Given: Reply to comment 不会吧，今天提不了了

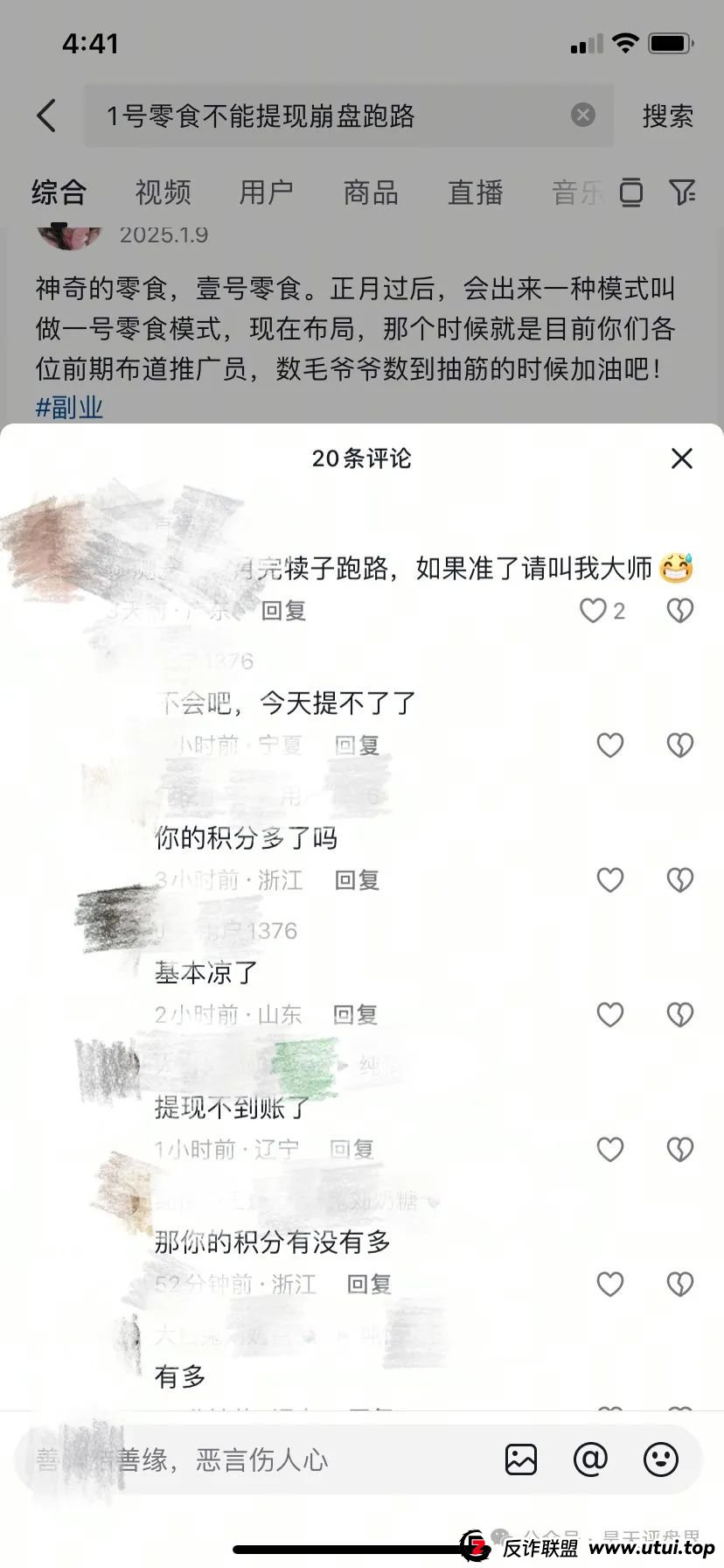Looking at the screenshot, I should pyautogui.click(x=357, y=745).
